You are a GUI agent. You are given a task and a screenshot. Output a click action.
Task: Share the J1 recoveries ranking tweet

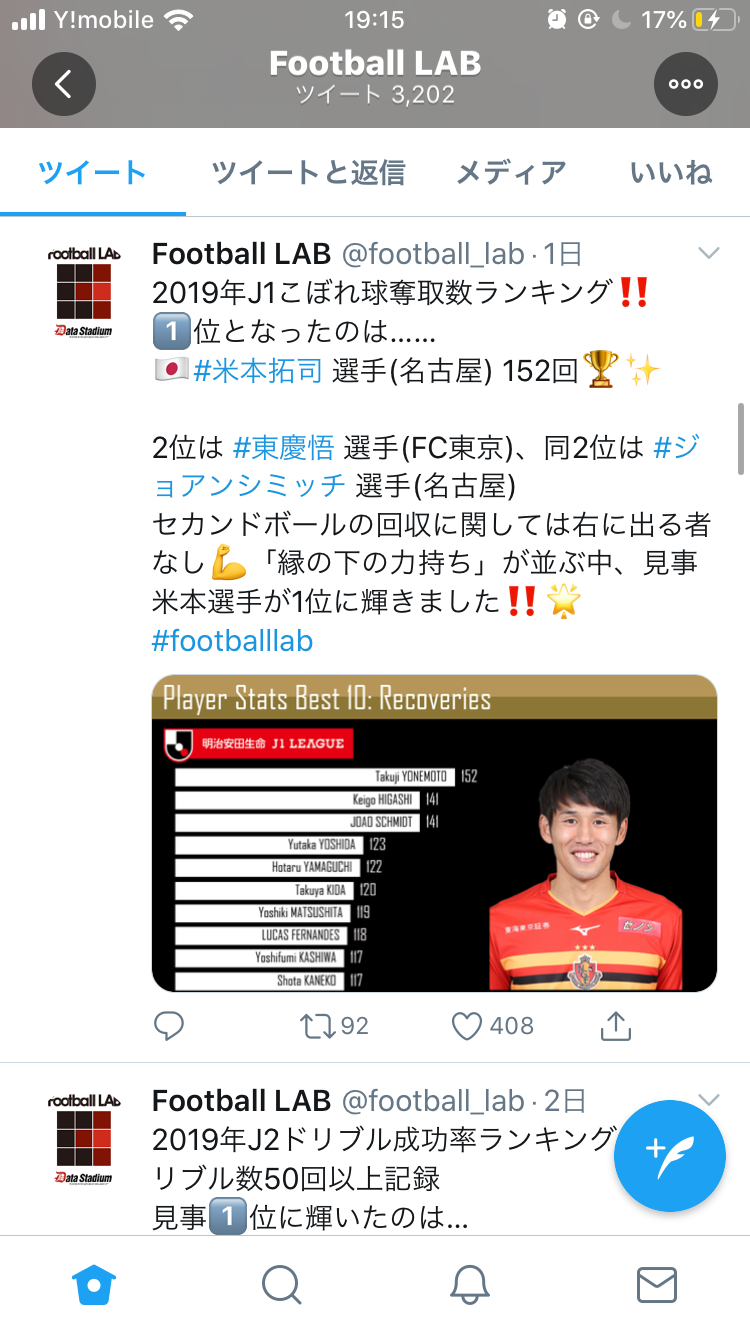(615, 1025)
